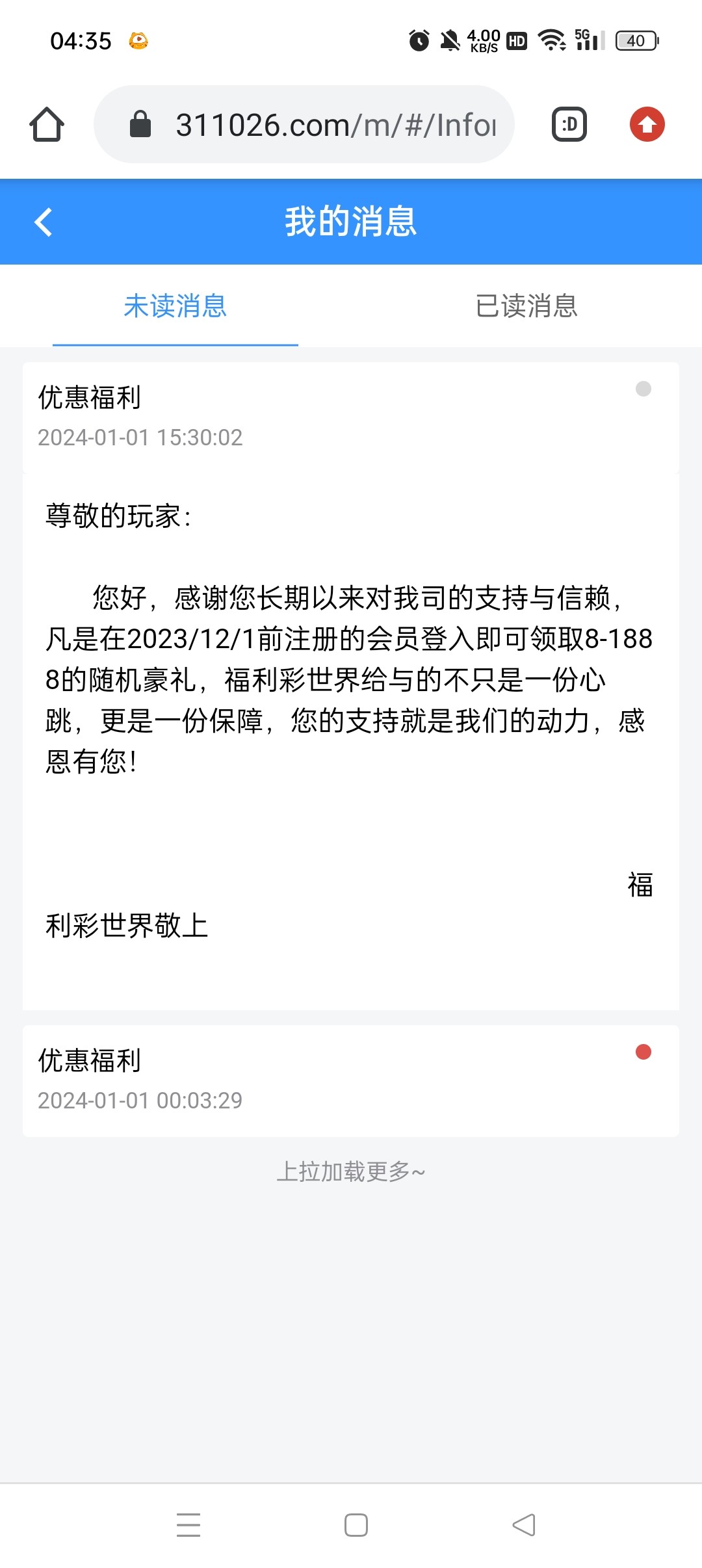Tap the browser home button

[x=47, y=124]
